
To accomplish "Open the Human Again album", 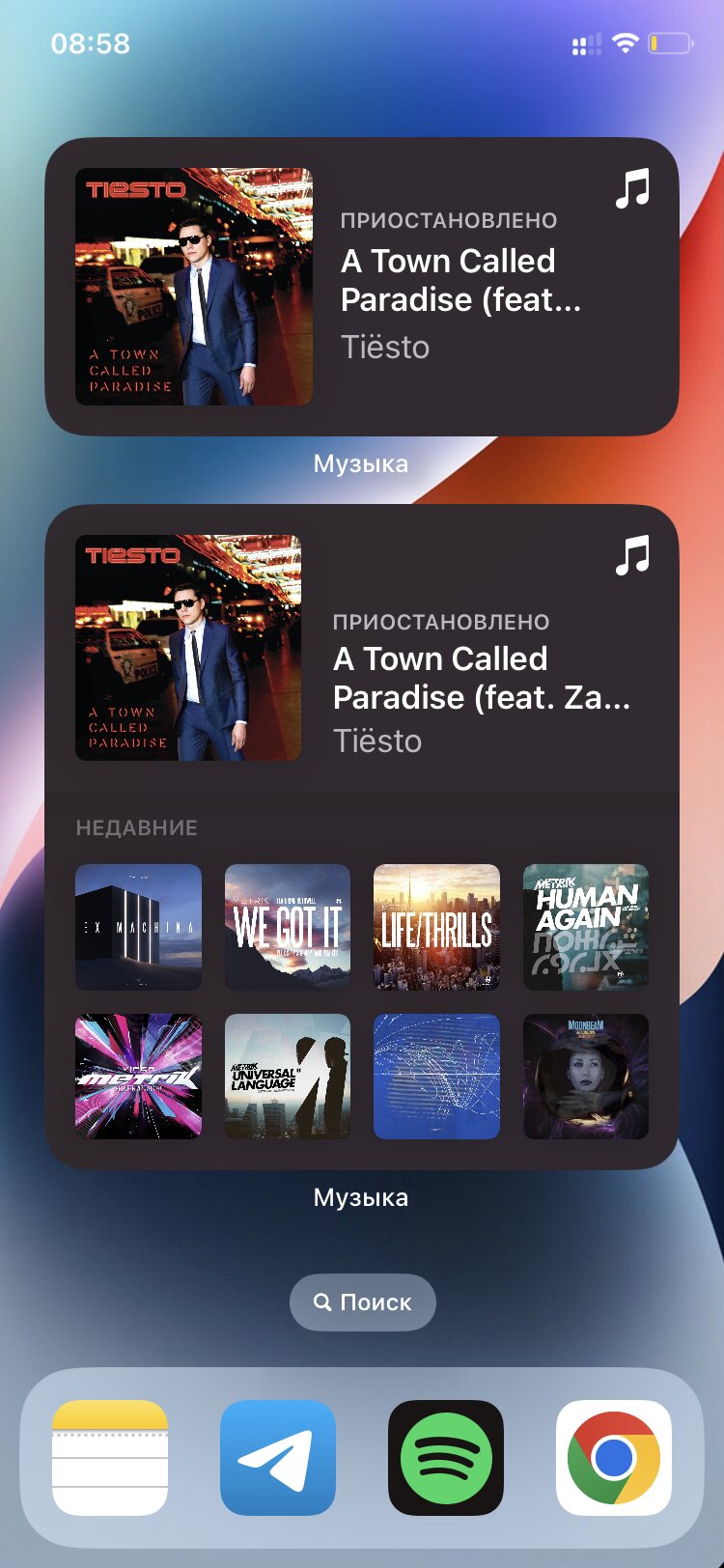I will click(586, 927).
